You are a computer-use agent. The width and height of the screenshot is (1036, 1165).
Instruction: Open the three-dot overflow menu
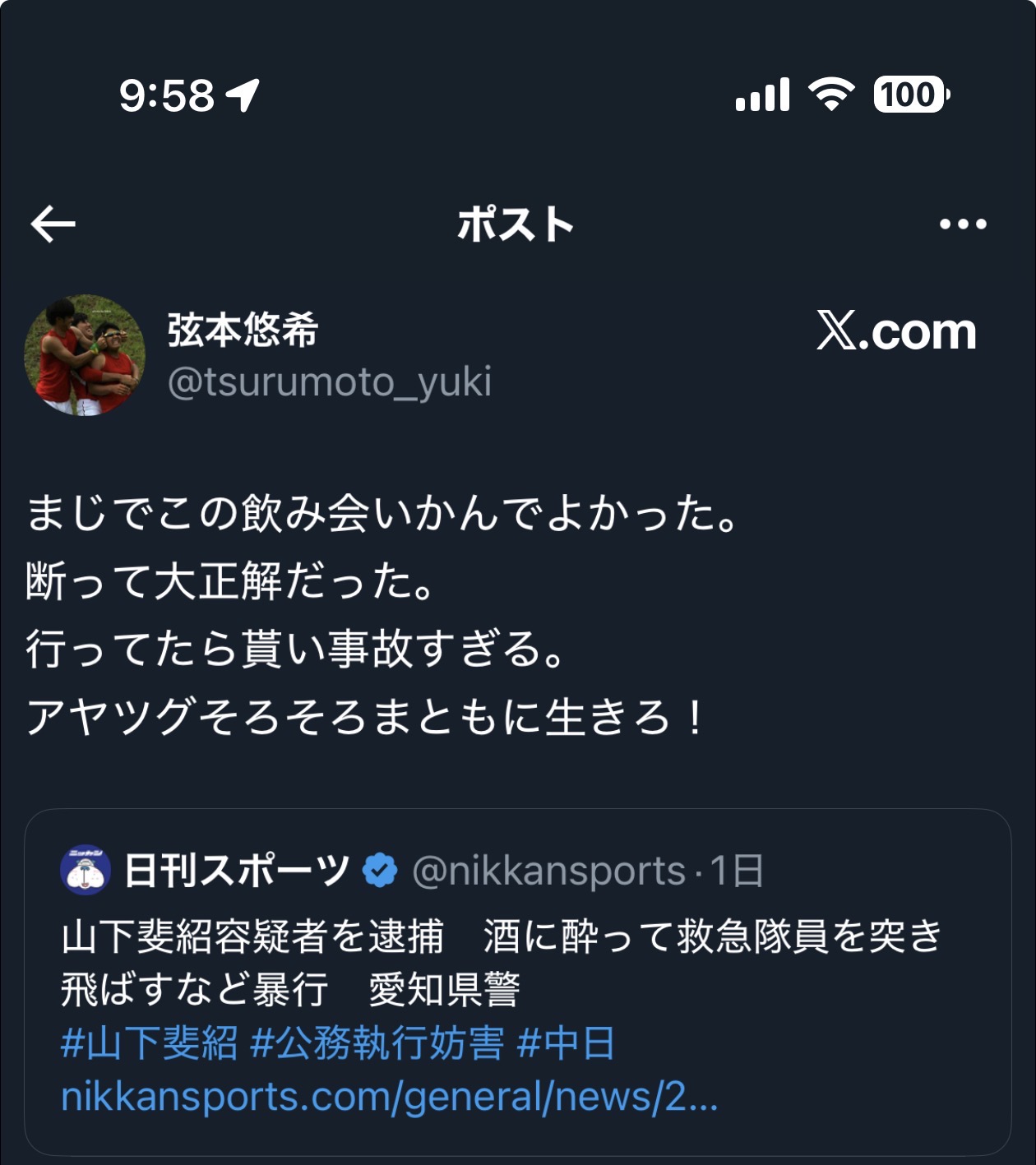[x=962, y=224]
